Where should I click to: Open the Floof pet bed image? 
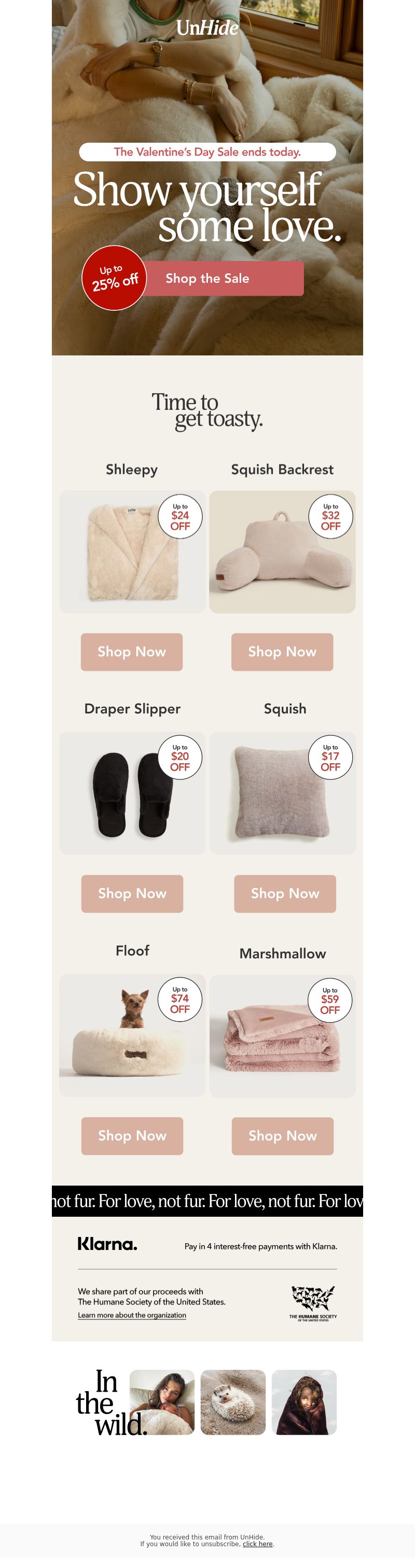pyautogui.click(x=132, y=1035)
